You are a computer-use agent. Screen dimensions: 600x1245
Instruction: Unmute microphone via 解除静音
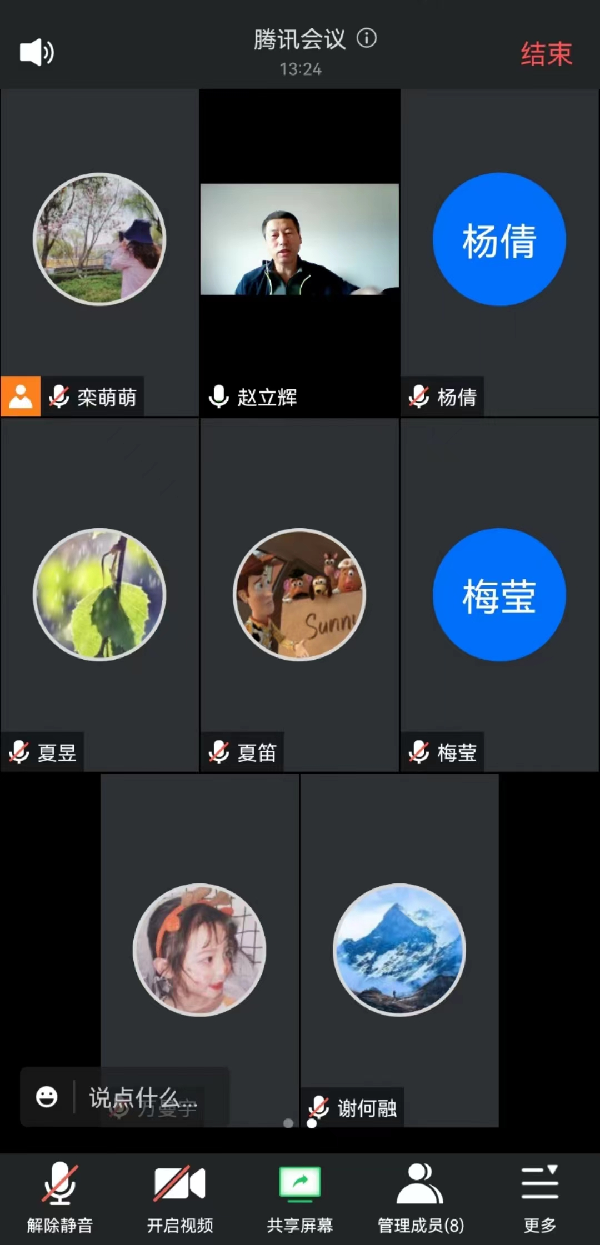[x=60, y=1197]
